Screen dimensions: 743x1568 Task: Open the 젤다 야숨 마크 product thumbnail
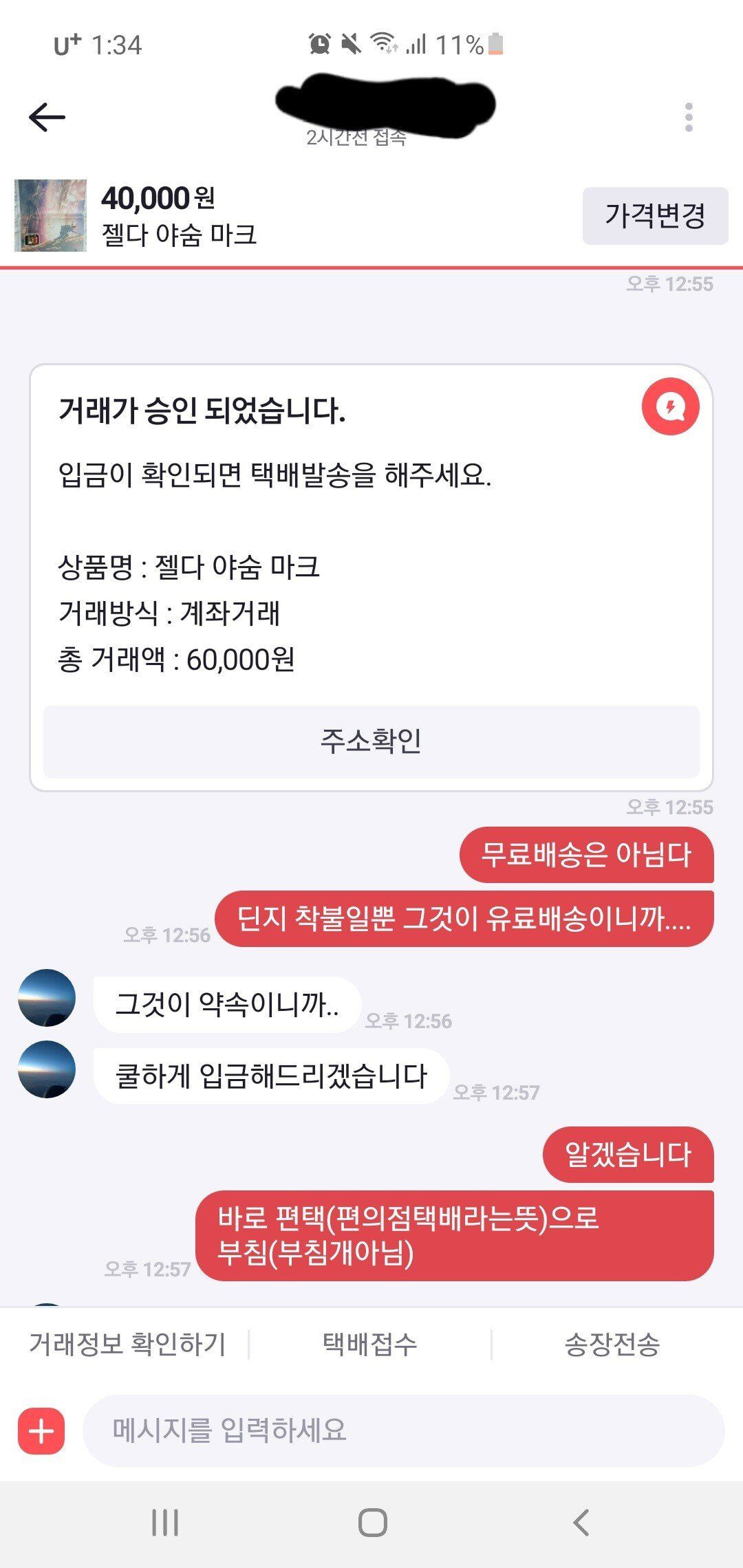click(x=51, y=215)
